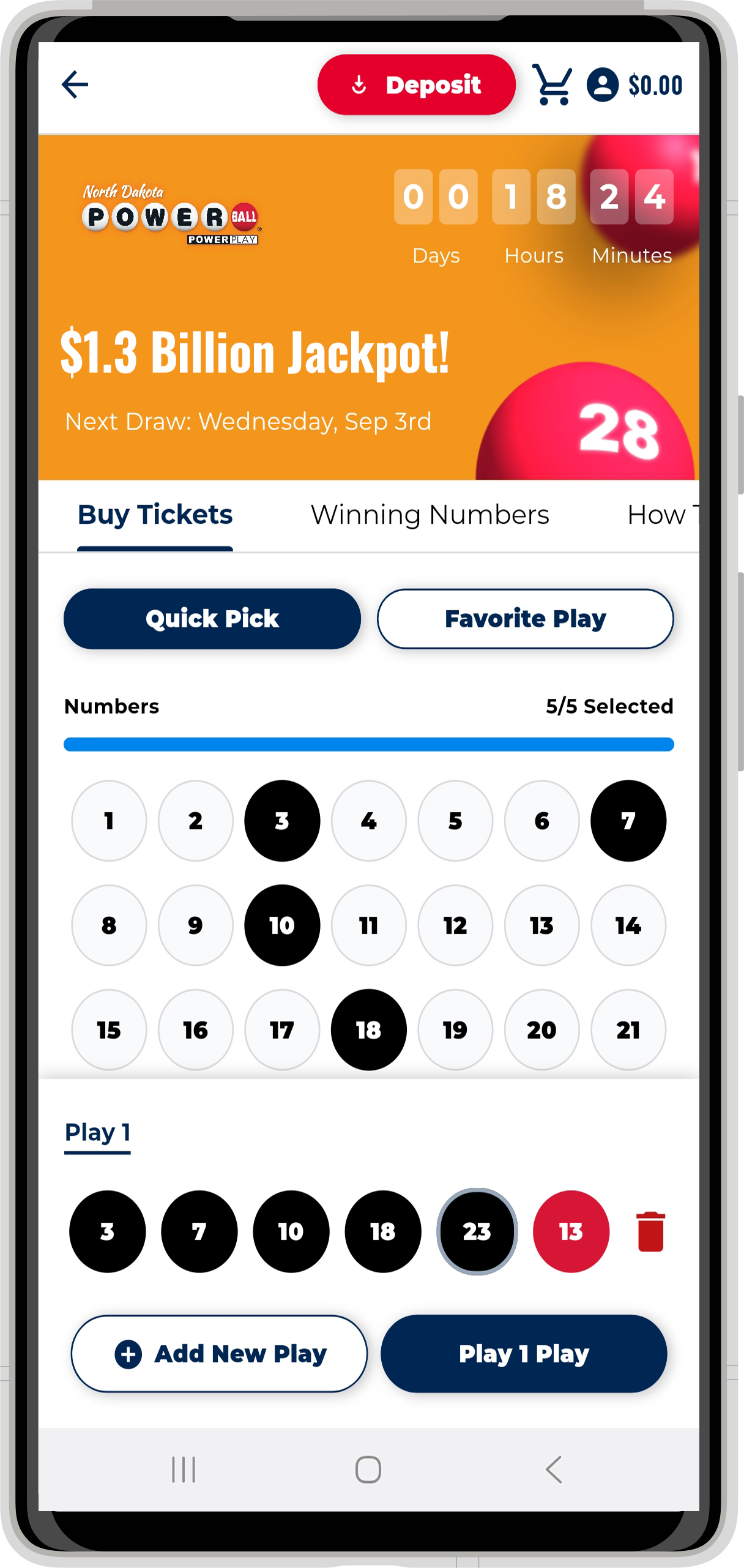Add a new play

point(219,1354)
